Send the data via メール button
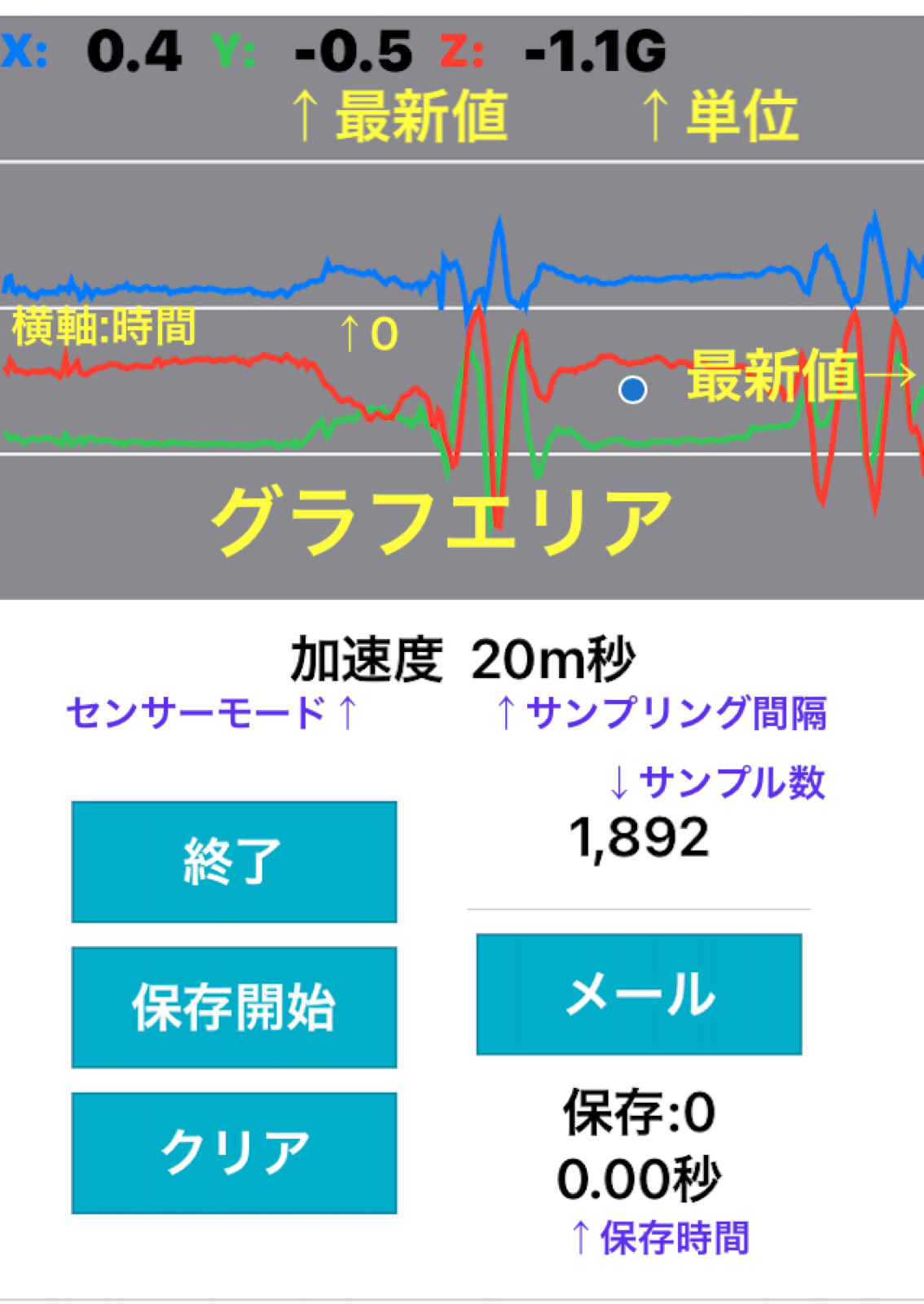Image resolution: width=924 pixels, height=1304 pixels. tap(639, 994)
